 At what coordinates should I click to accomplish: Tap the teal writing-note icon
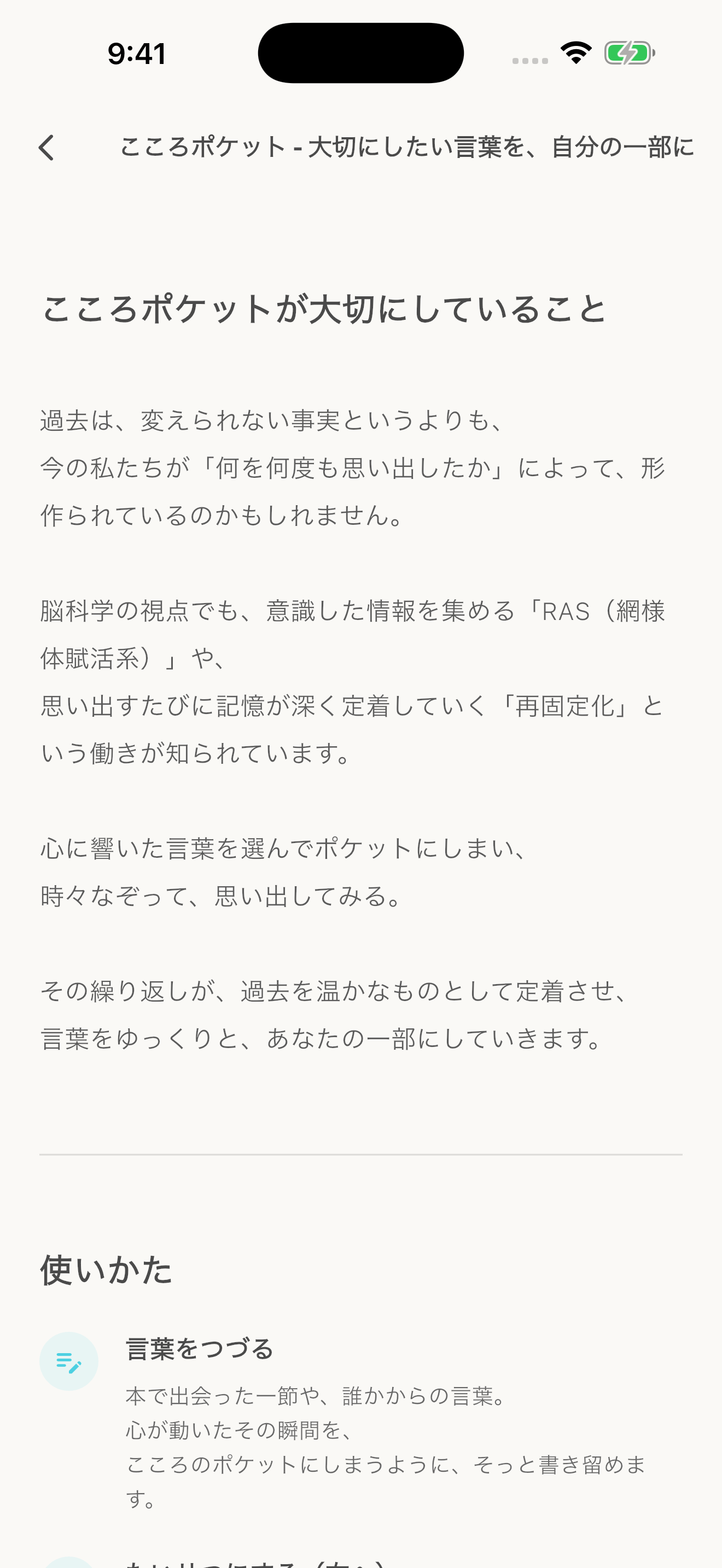[69, 1361]
